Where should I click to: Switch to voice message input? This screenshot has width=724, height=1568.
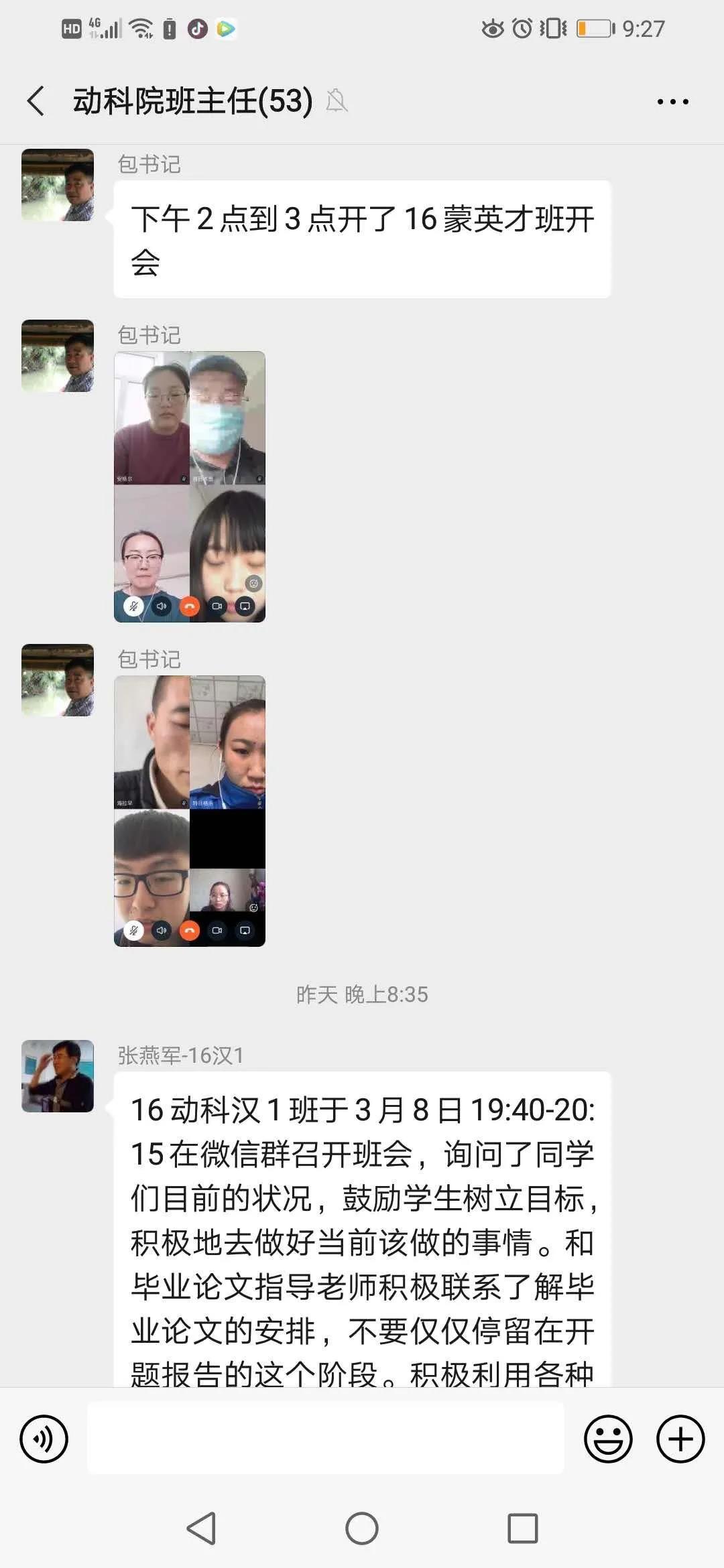[44, 1439]
